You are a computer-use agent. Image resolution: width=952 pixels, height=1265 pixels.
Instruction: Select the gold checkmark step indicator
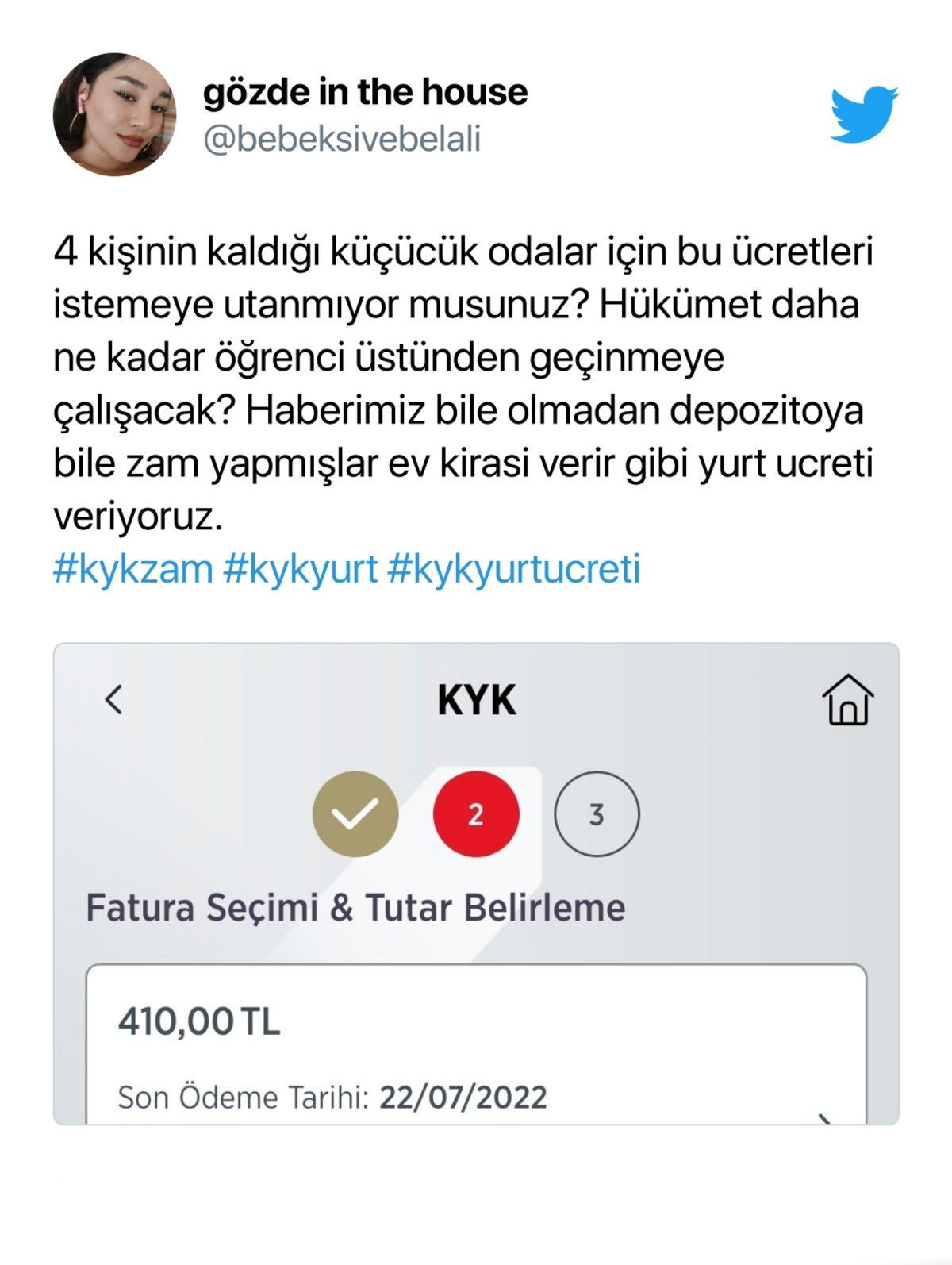pos(355,813)
